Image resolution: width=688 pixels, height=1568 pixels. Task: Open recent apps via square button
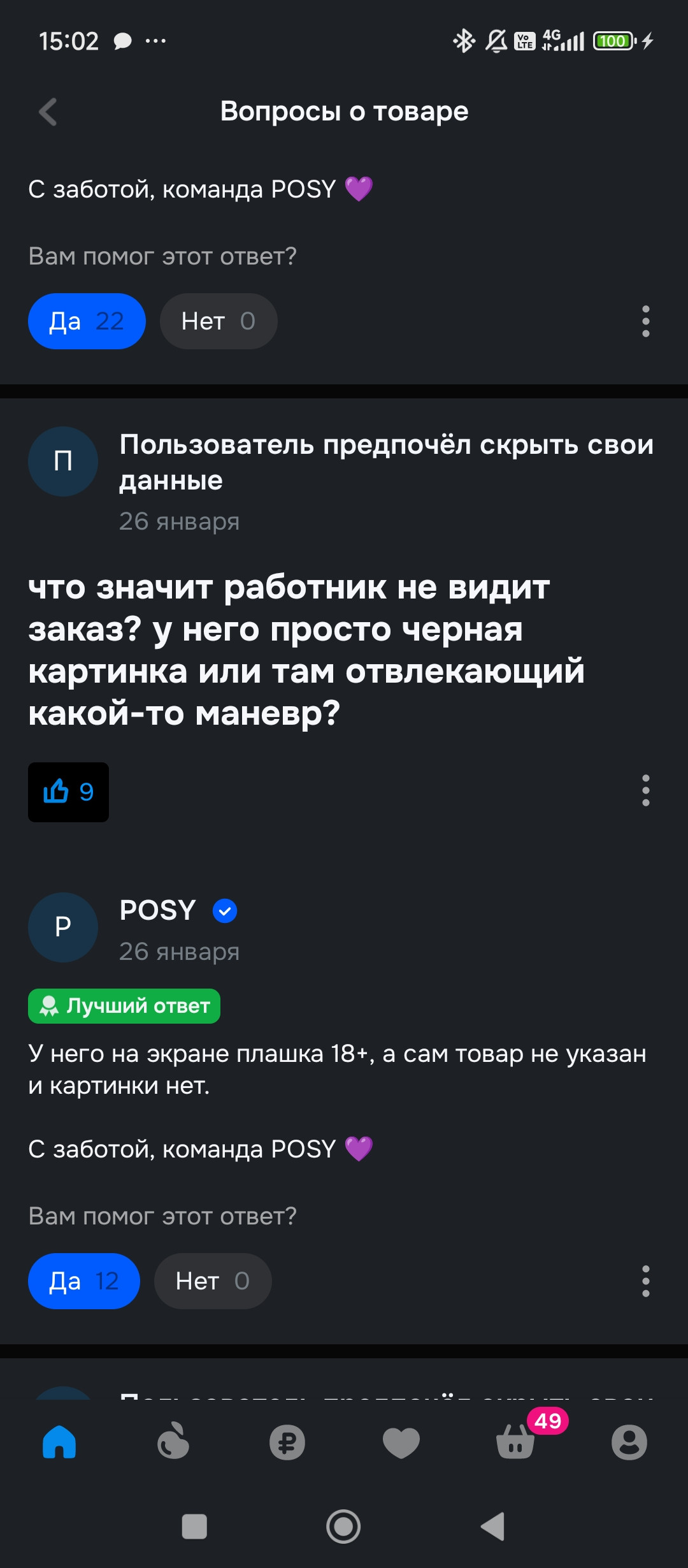tap(194, 1527)
